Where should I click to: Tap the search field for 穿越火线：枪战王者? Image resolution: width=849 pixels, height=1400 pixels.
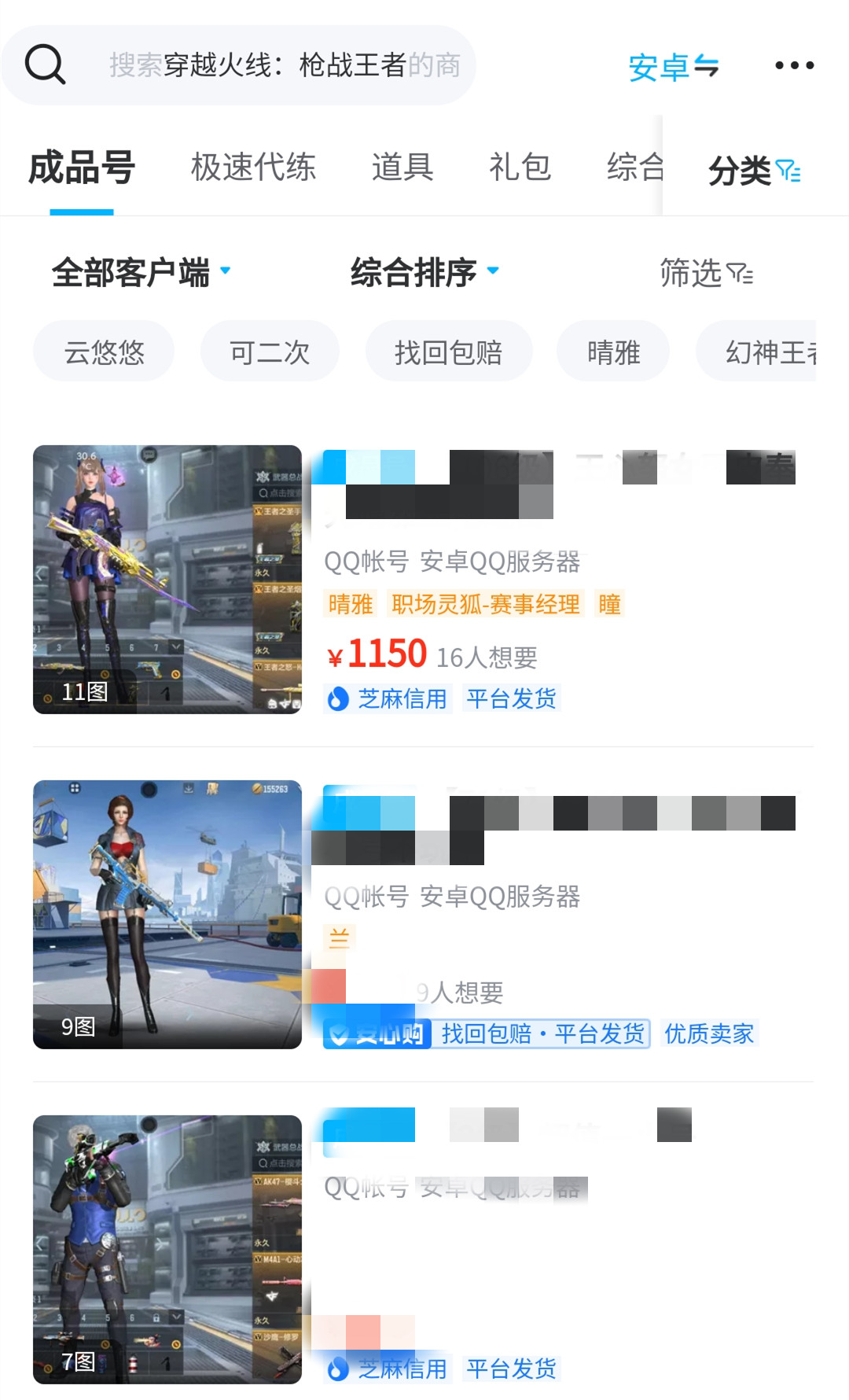coord(283,65)
